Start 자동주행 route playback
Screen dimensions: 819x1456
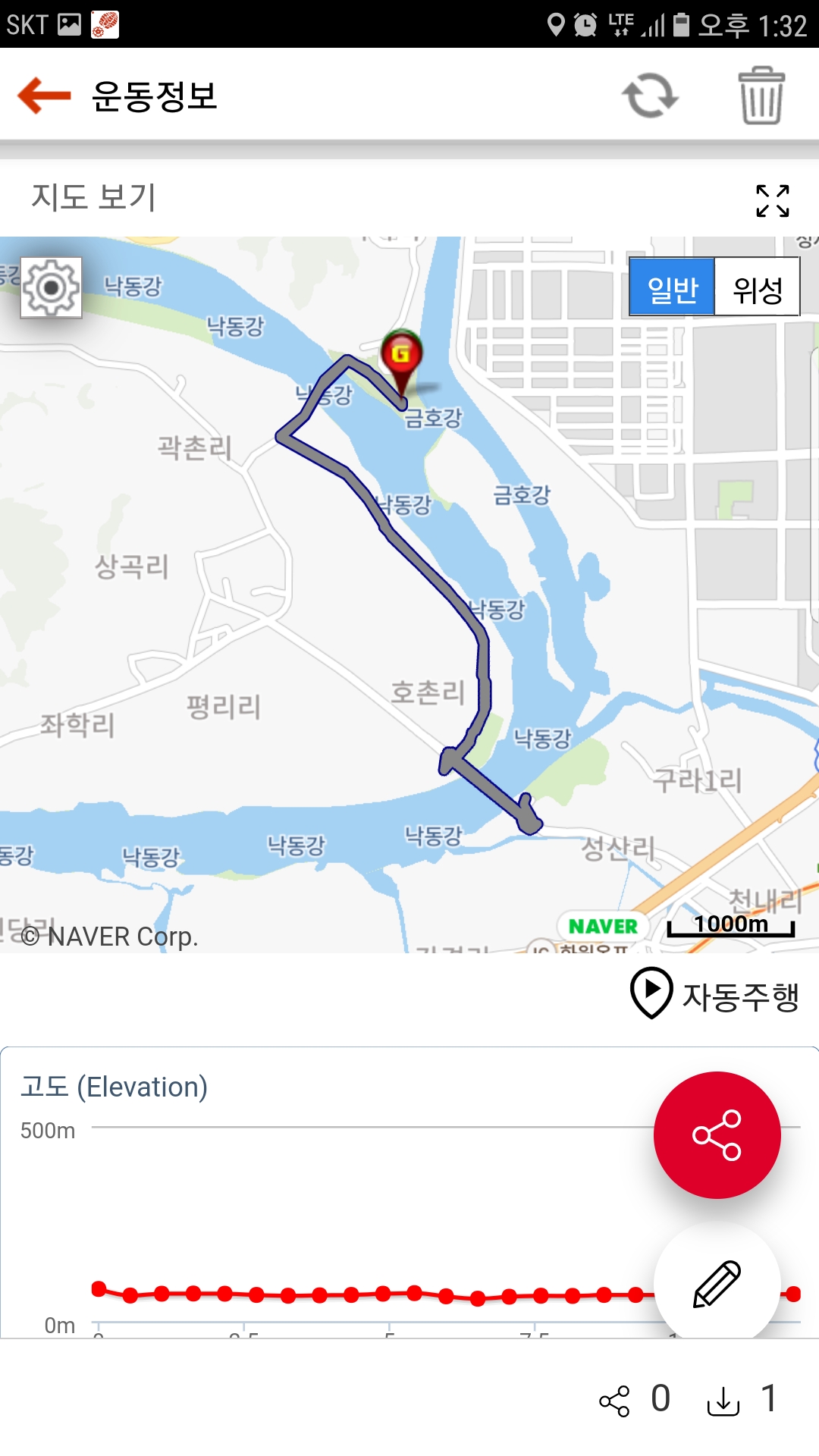pyautogui.click(x=715, y=994)
